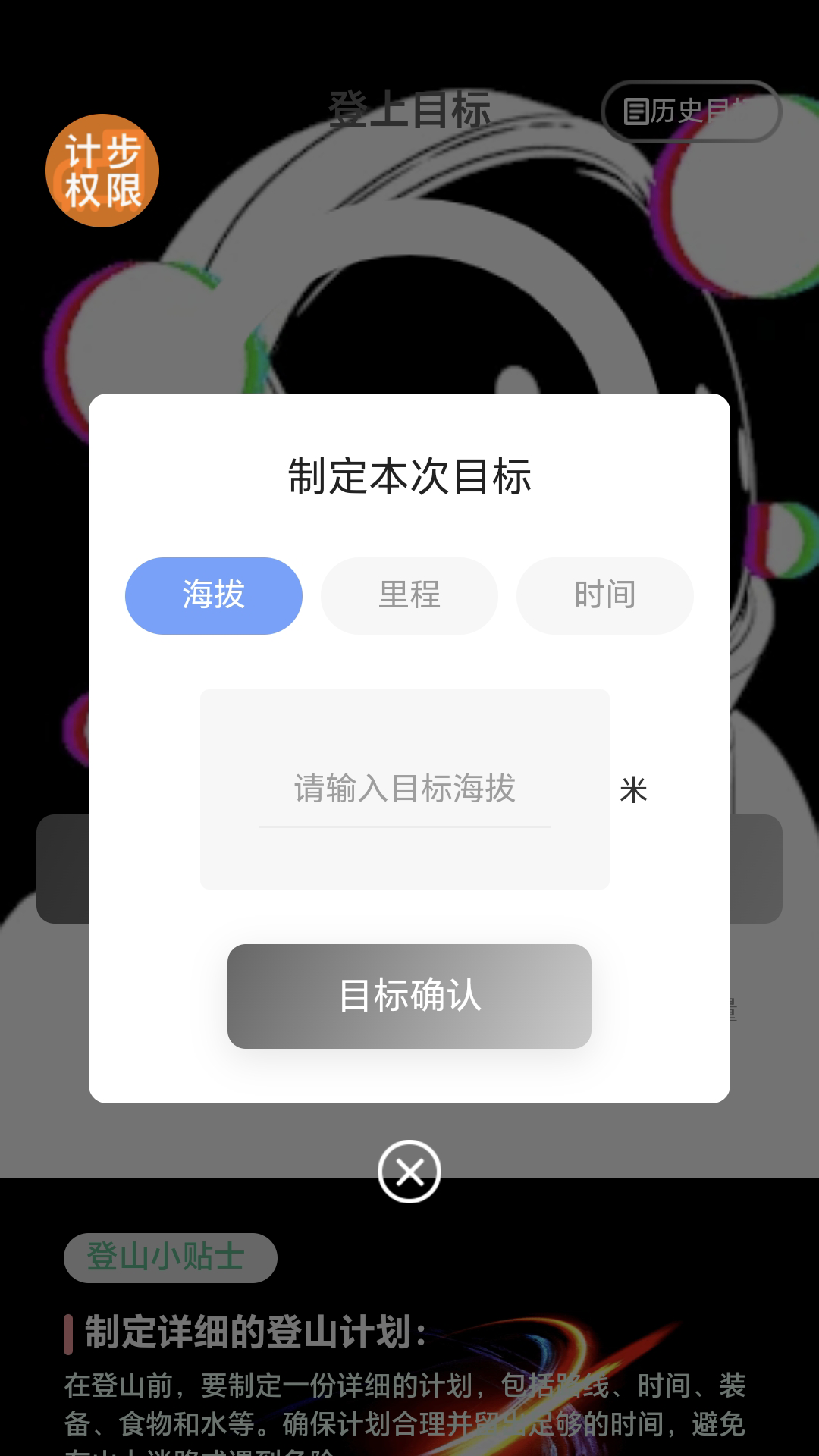Toggle the time-based goal option on
This screenshot has width=819, height=1456.
[x=604, y=595]
